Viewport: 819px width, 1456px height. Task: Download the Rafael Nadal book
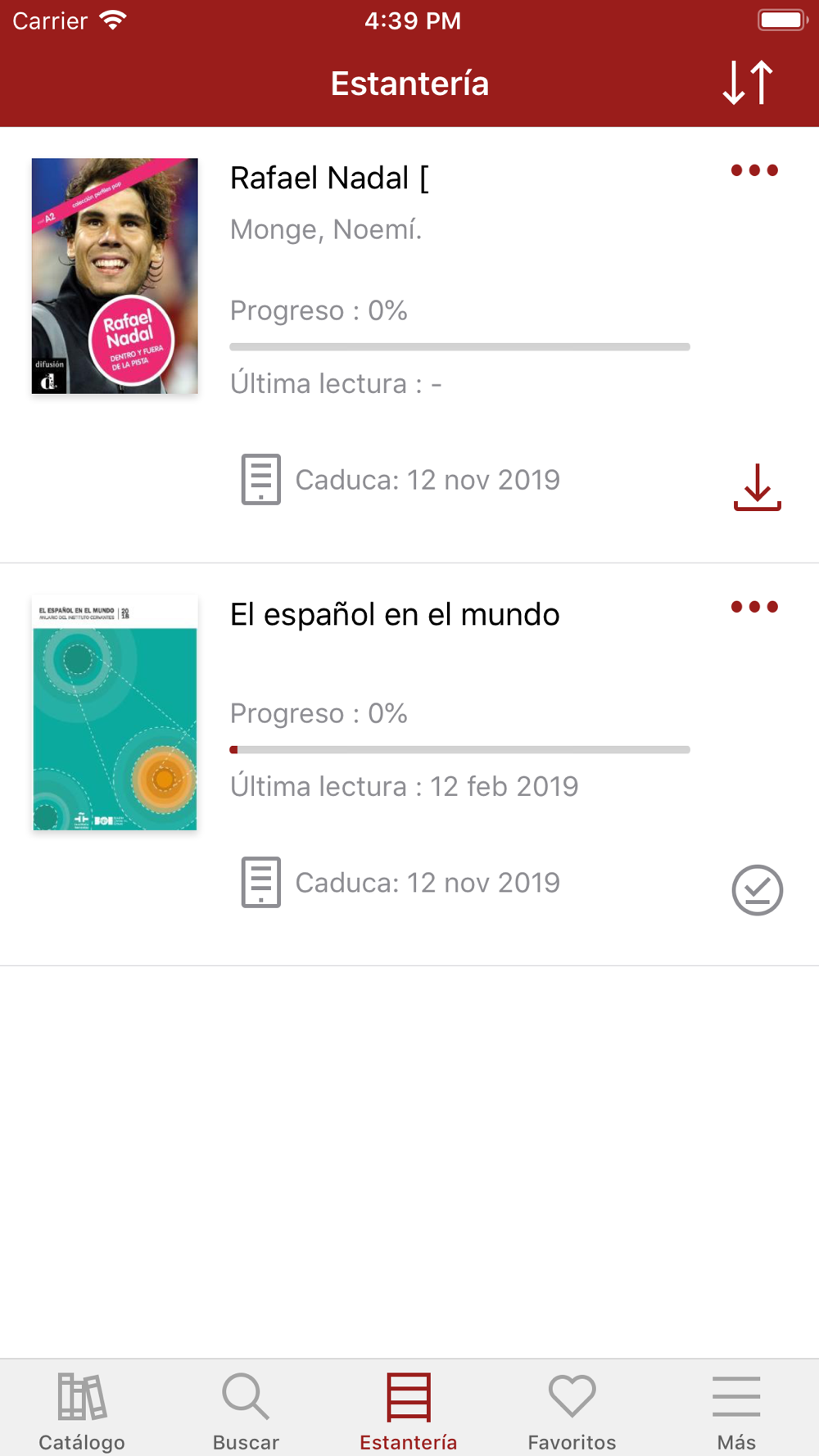758,487
